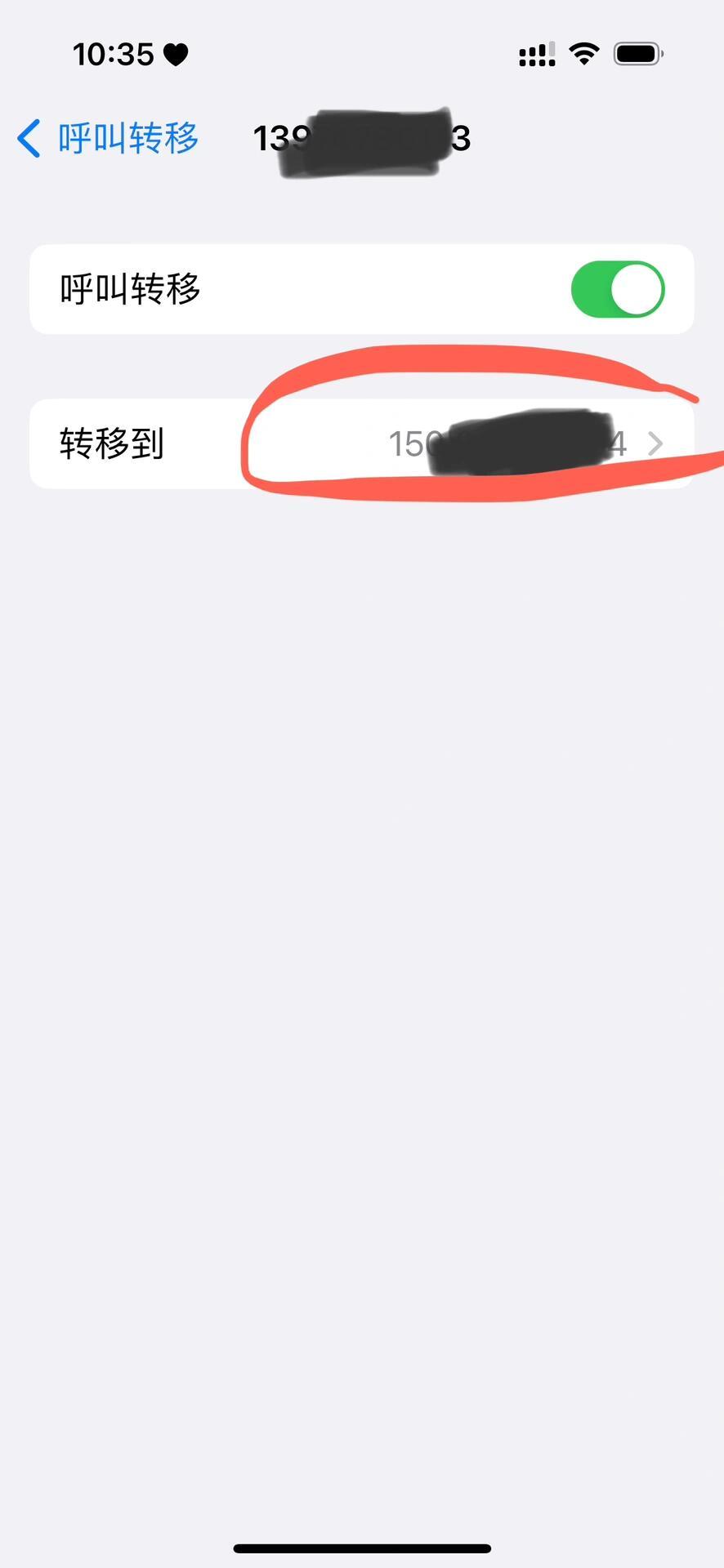Open the 转移到 forwarding destination row
This screenshot has width=724, height=1568.
(x=362, y=443)
